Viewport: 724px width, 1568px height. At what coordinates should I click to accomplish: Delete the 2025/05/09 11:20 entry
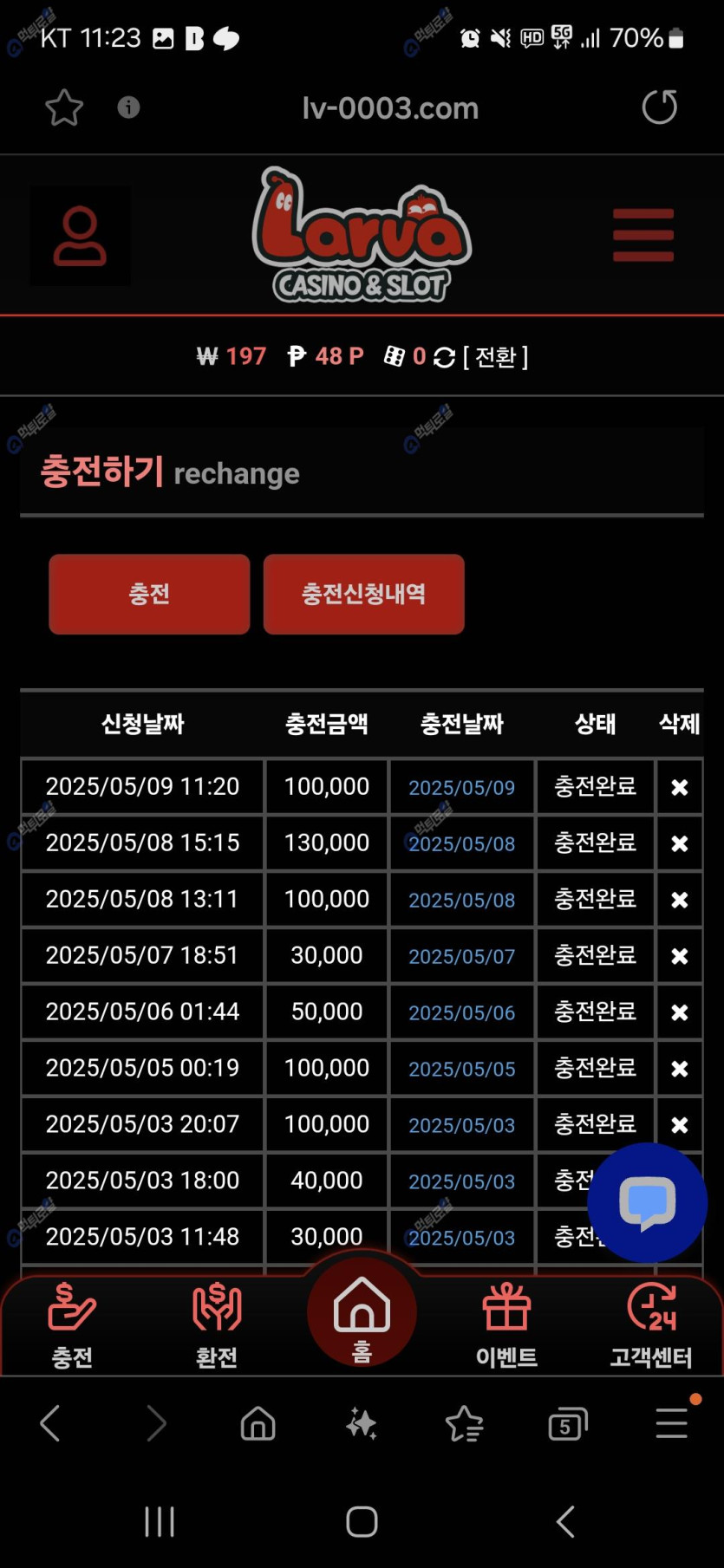point(680,787)
